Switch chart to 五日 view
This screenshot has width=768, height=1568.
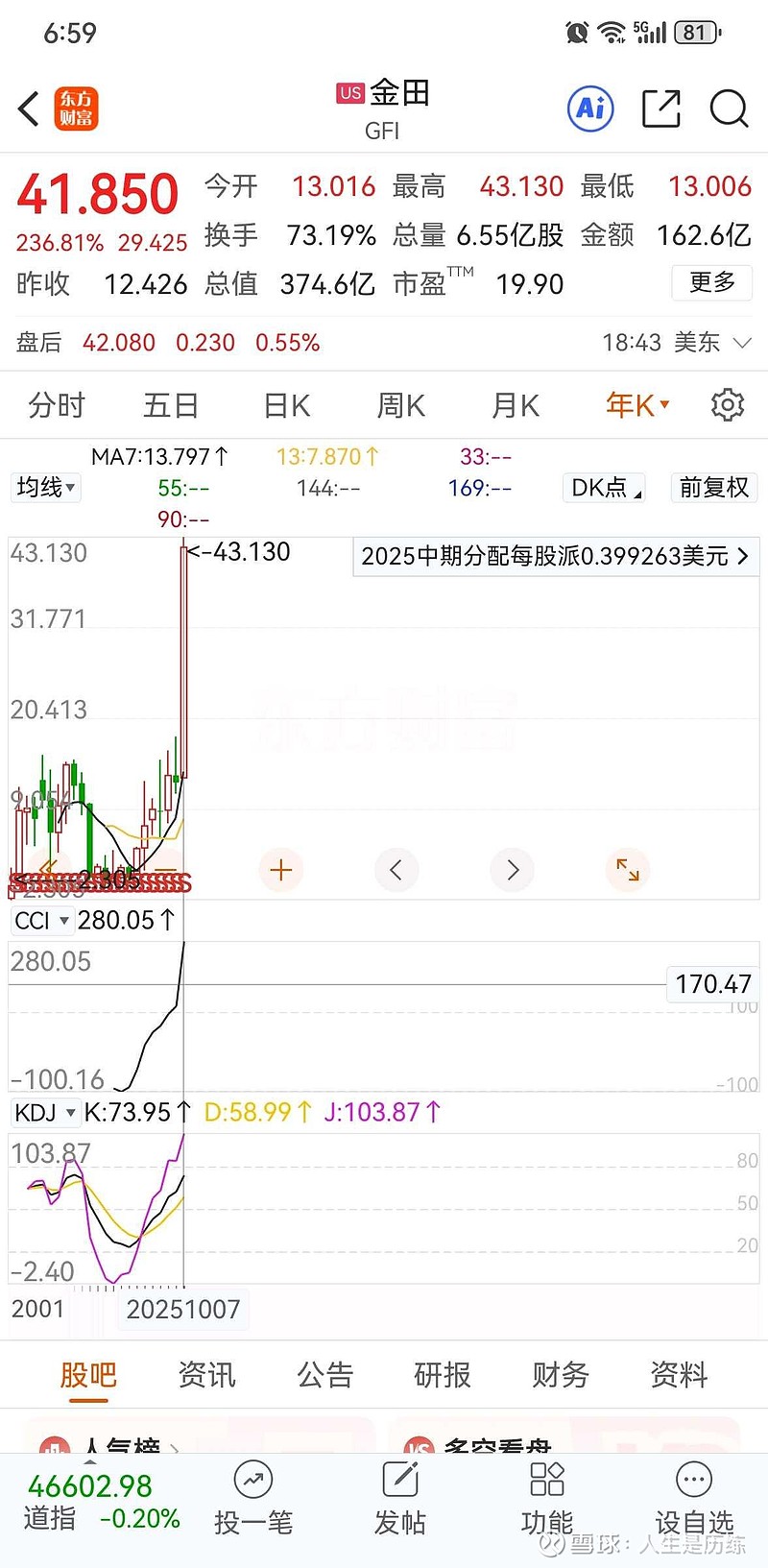coord(170,405)
